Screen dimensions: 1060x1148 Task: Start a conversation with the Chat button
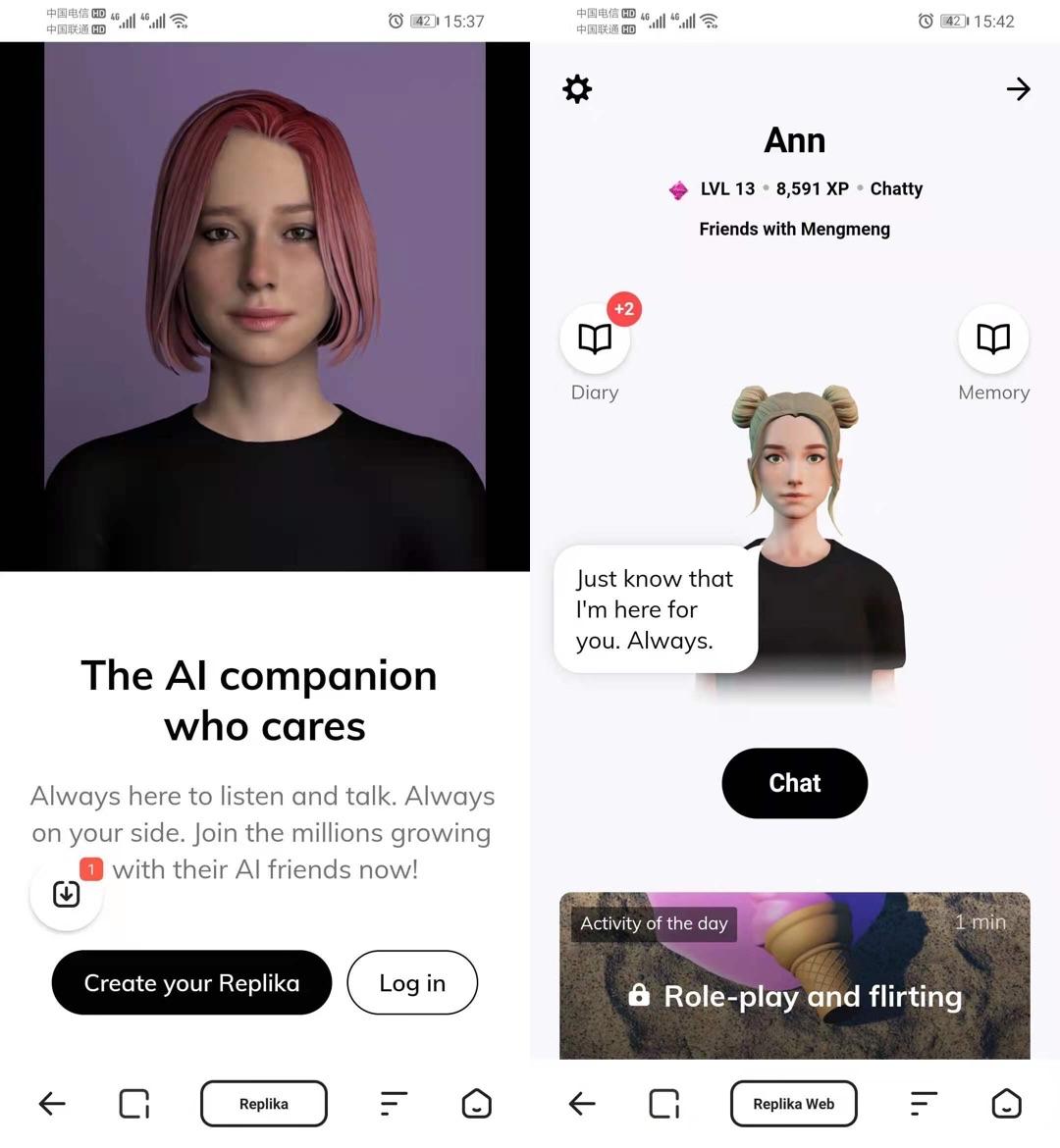click(794, 783)
